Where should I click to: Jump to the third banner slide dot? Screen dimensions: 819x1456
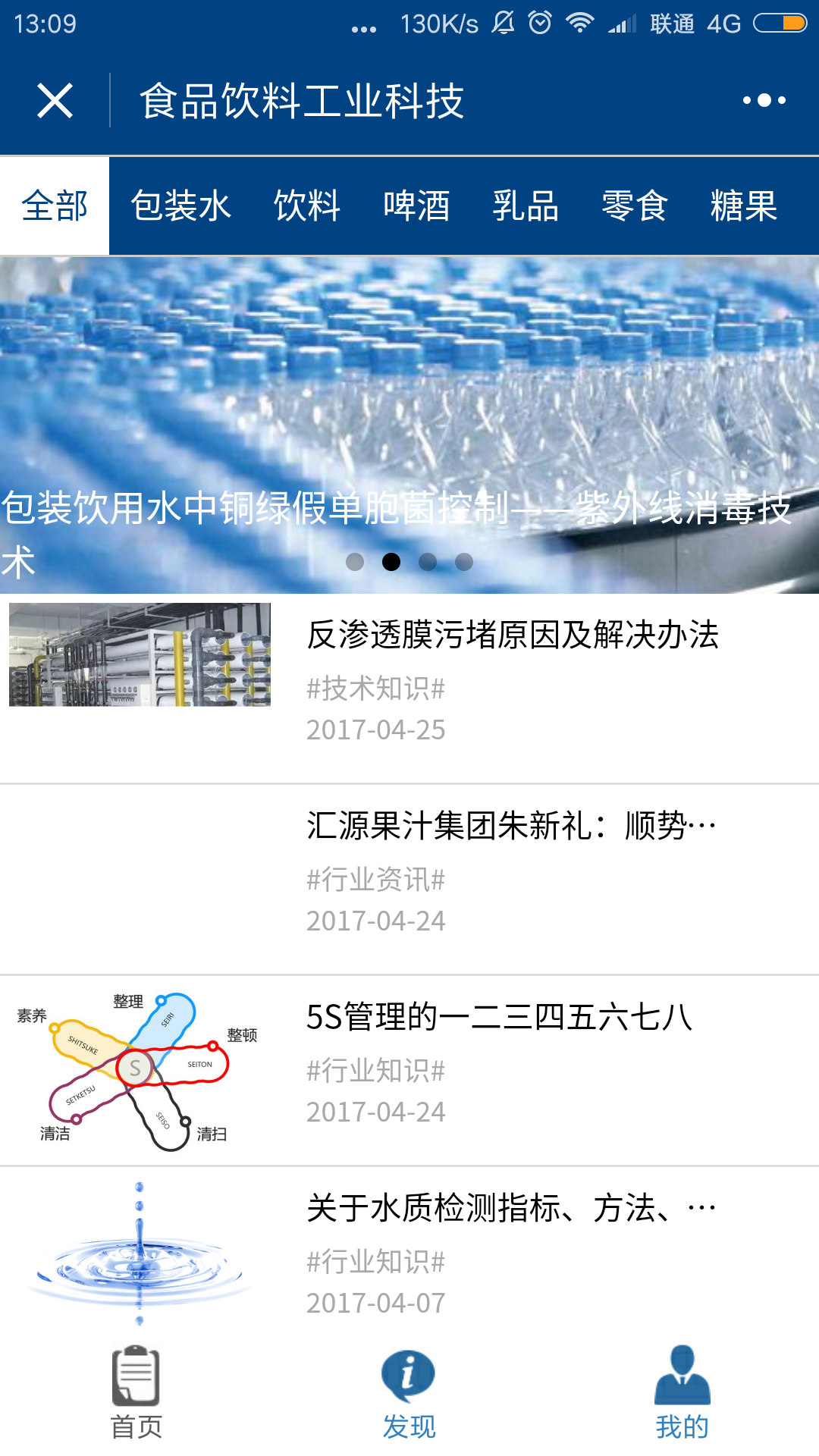[428, 562]
